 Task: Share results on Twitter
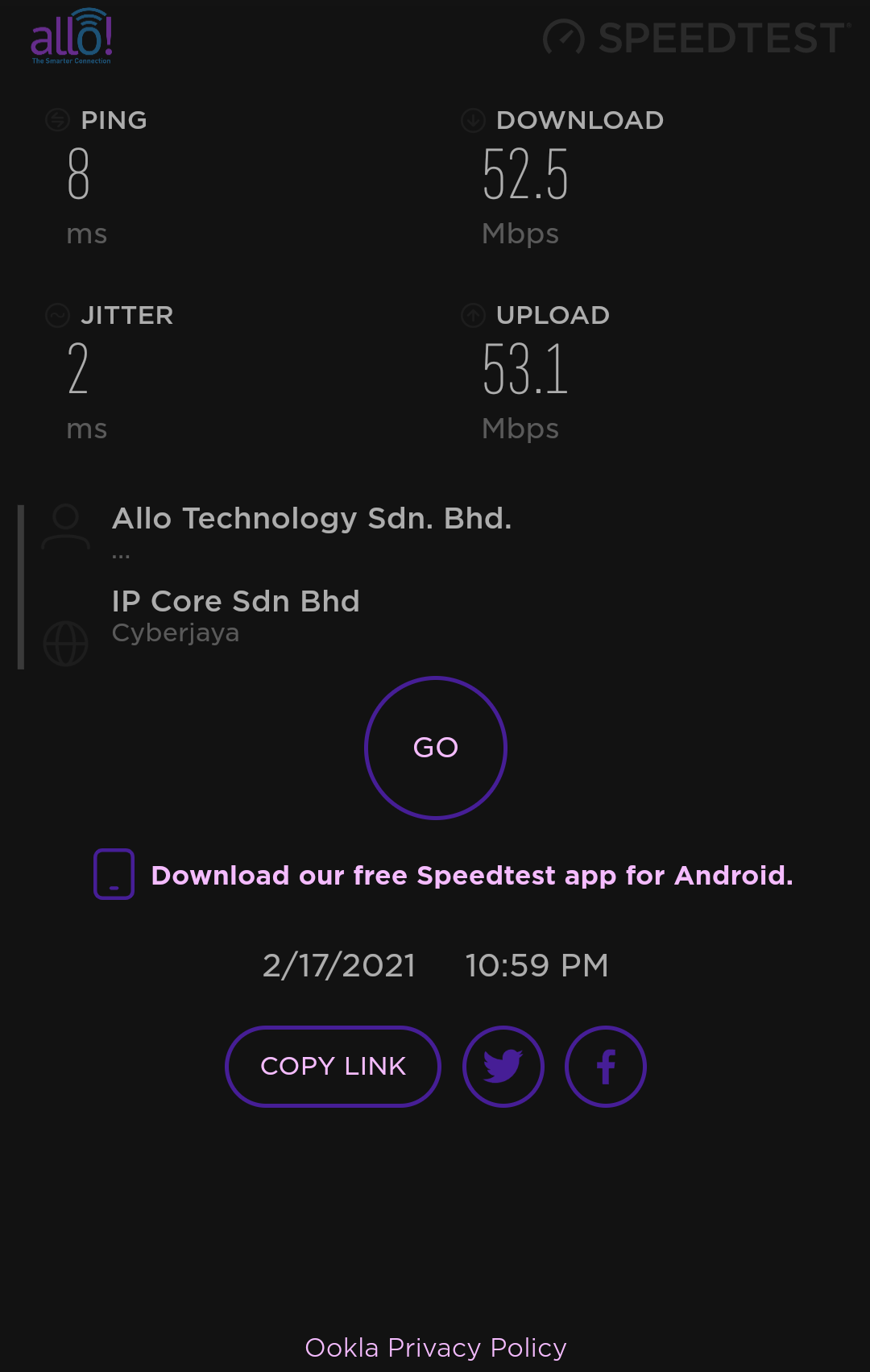[x=503, y=1066]
